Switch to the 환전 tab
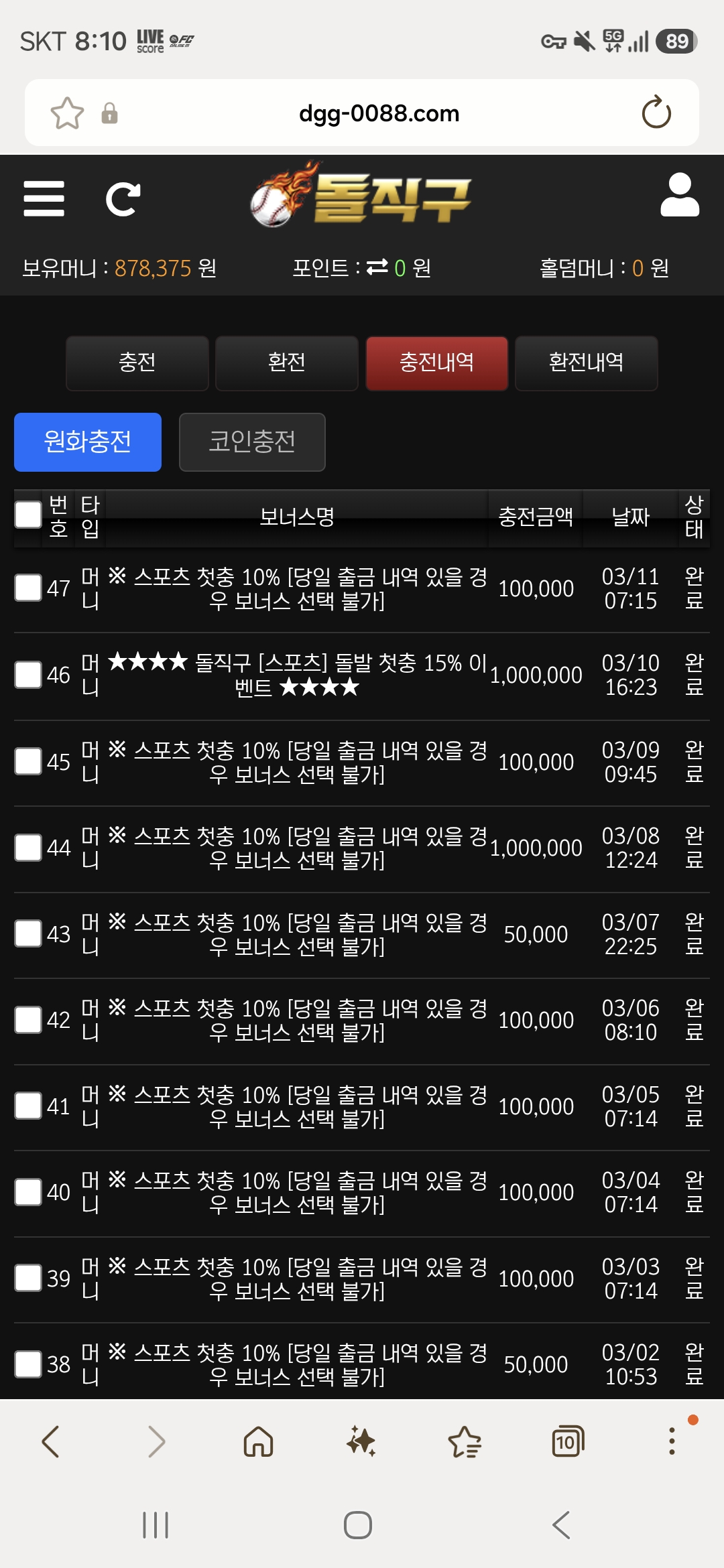The width and height of the screenshot is (724, 1568). coord(287,363)
